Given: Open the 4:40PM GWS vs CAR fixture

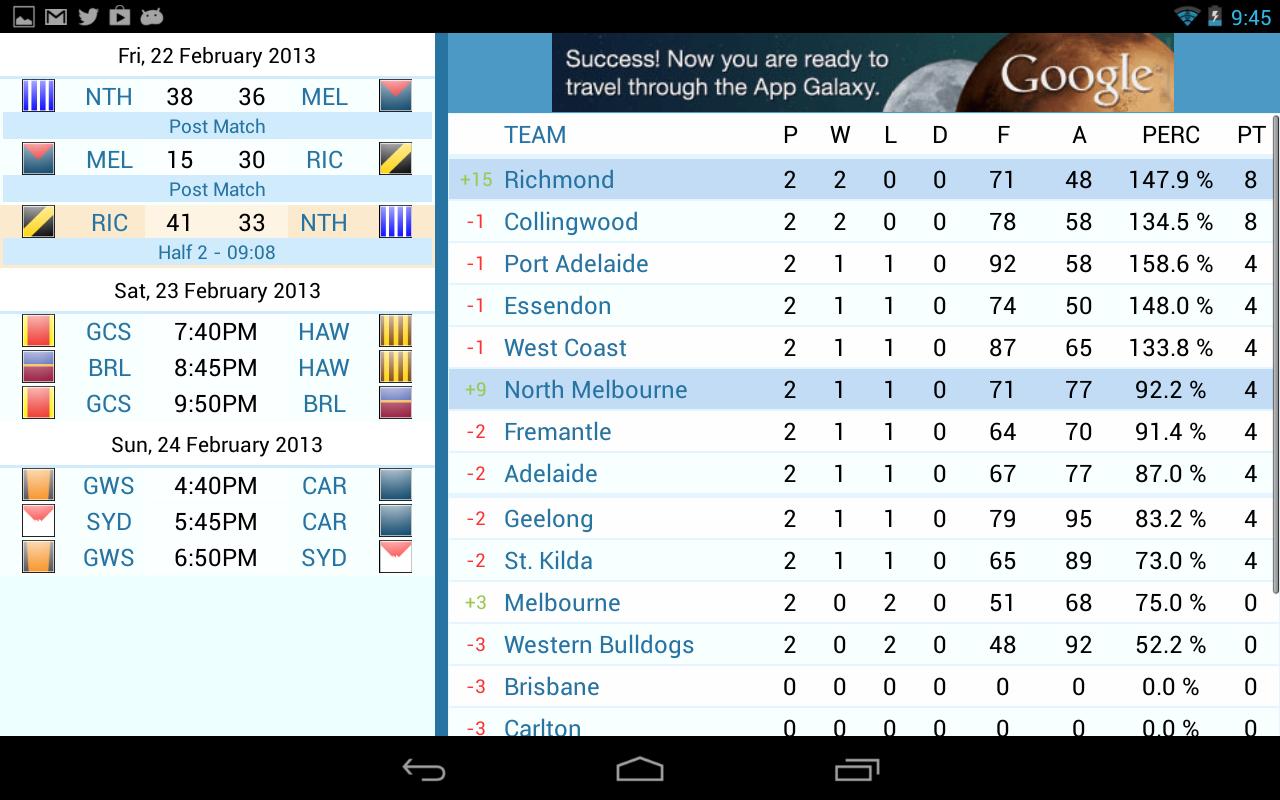Looking at the screenshot, I should coord(216,486).
